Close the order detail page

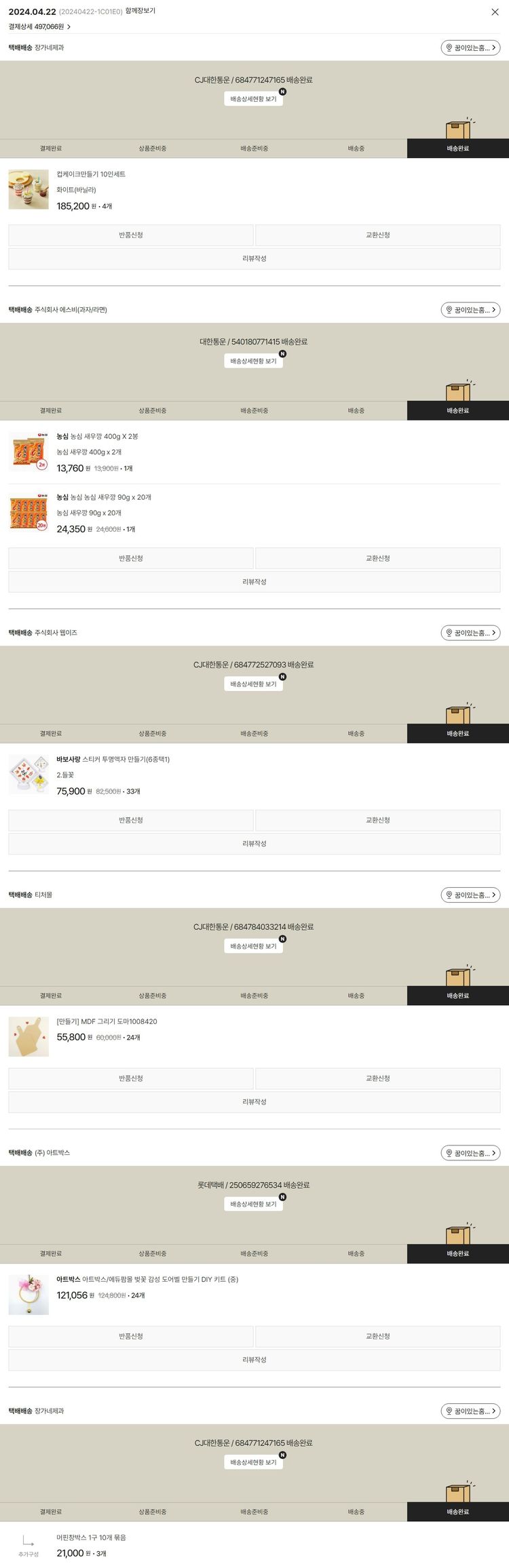(495, 12)
